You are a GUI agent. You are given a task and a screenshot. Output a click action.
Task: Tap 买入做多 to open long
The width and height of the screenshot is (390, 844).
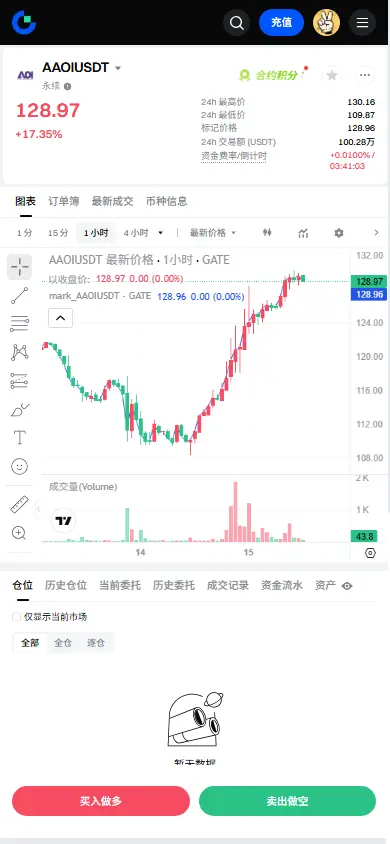coord(101,801)
